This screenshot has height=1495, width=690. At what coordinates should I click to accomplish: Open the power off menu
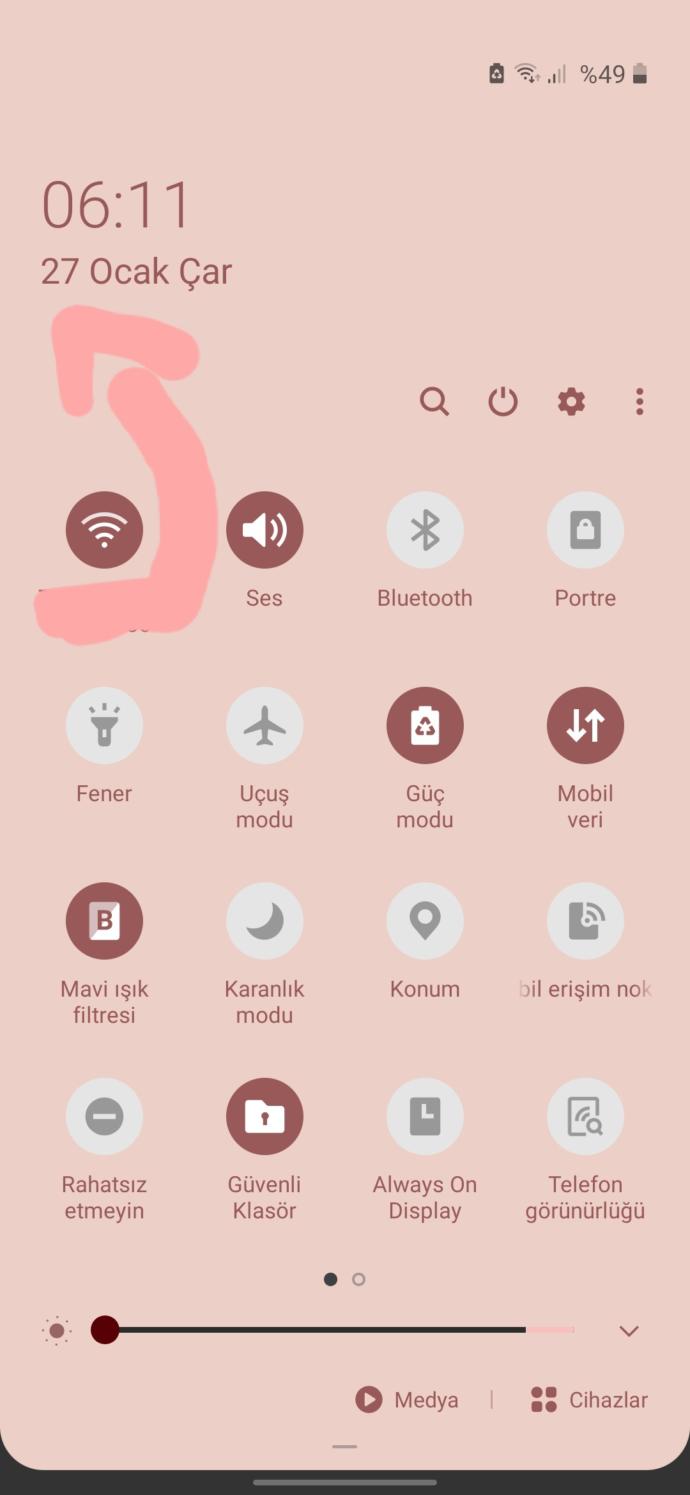pyautogui.click(x=503, y=402)
